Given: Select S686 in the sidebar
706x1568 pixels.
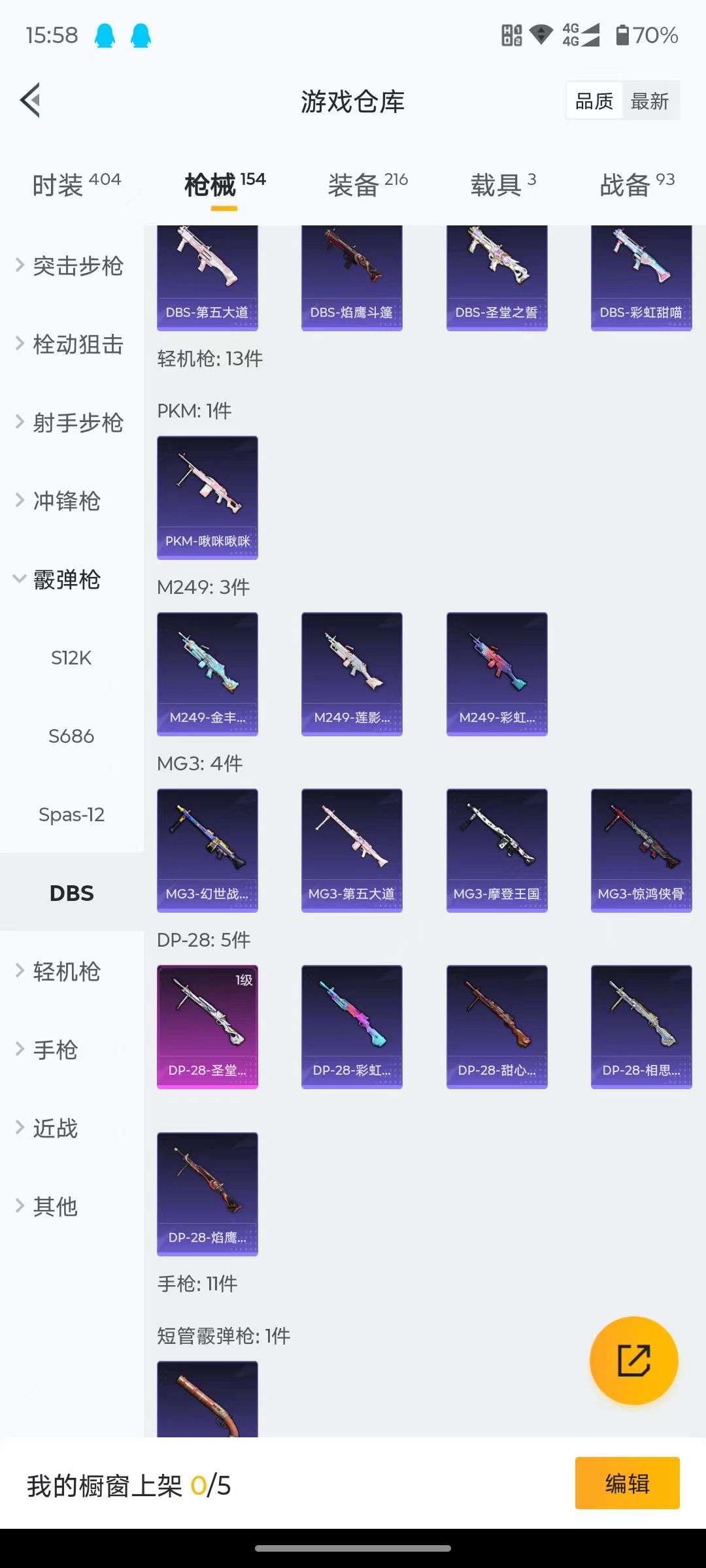Looking at the screenshot, I should [72, 736].
